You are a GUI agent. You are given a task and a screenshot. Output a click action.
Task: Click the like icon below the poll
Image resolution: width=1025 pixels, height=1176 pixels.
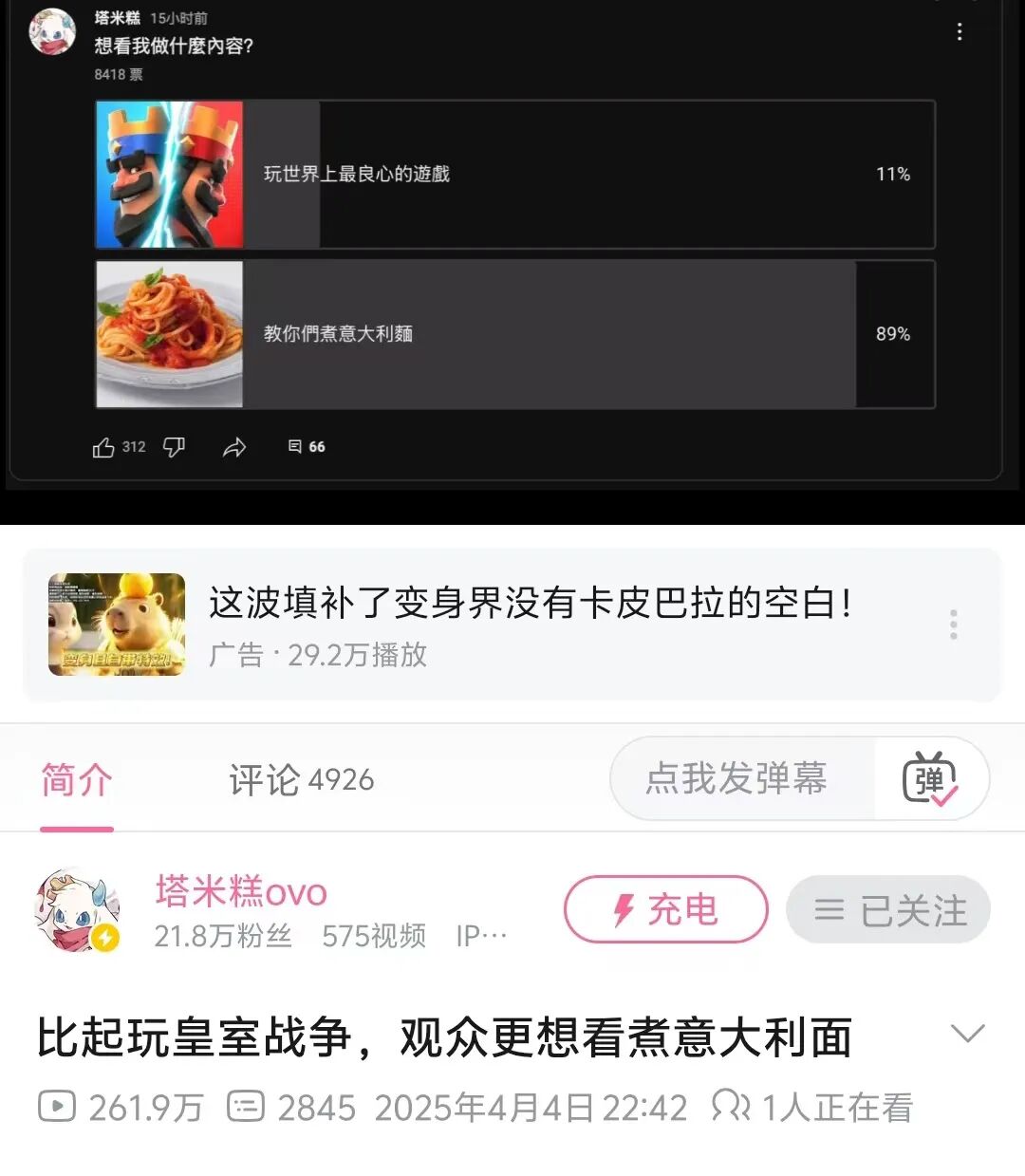pyautogui.click(x=104, y=446)
